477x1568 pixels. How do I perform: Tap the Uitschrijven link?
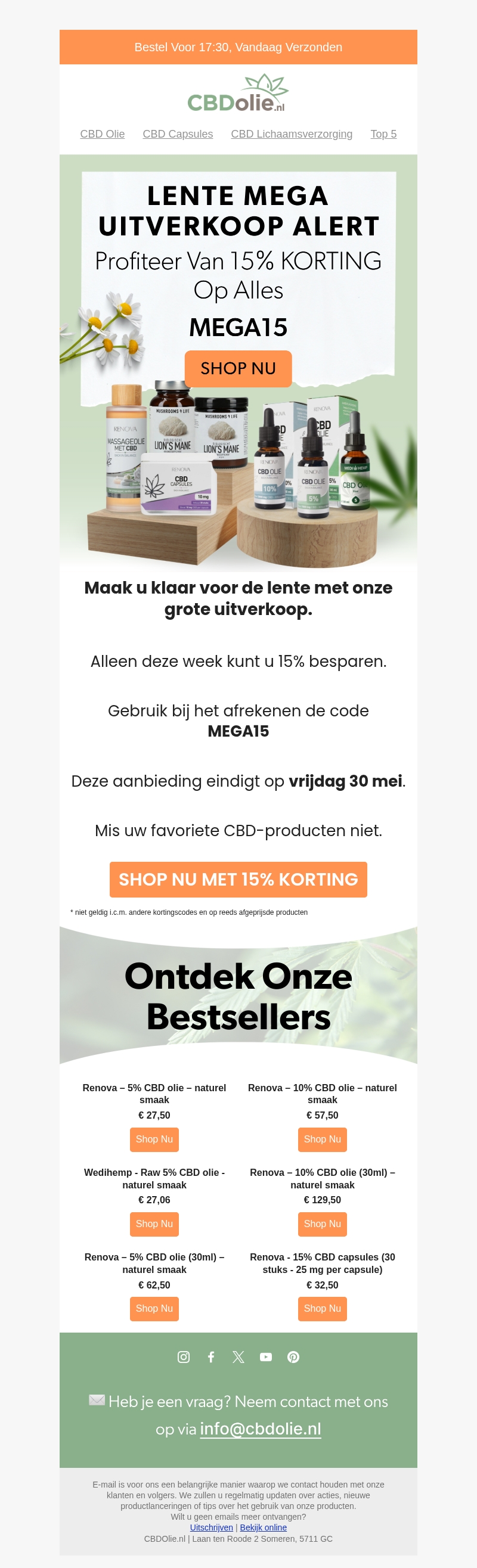tap(212, 1527)
